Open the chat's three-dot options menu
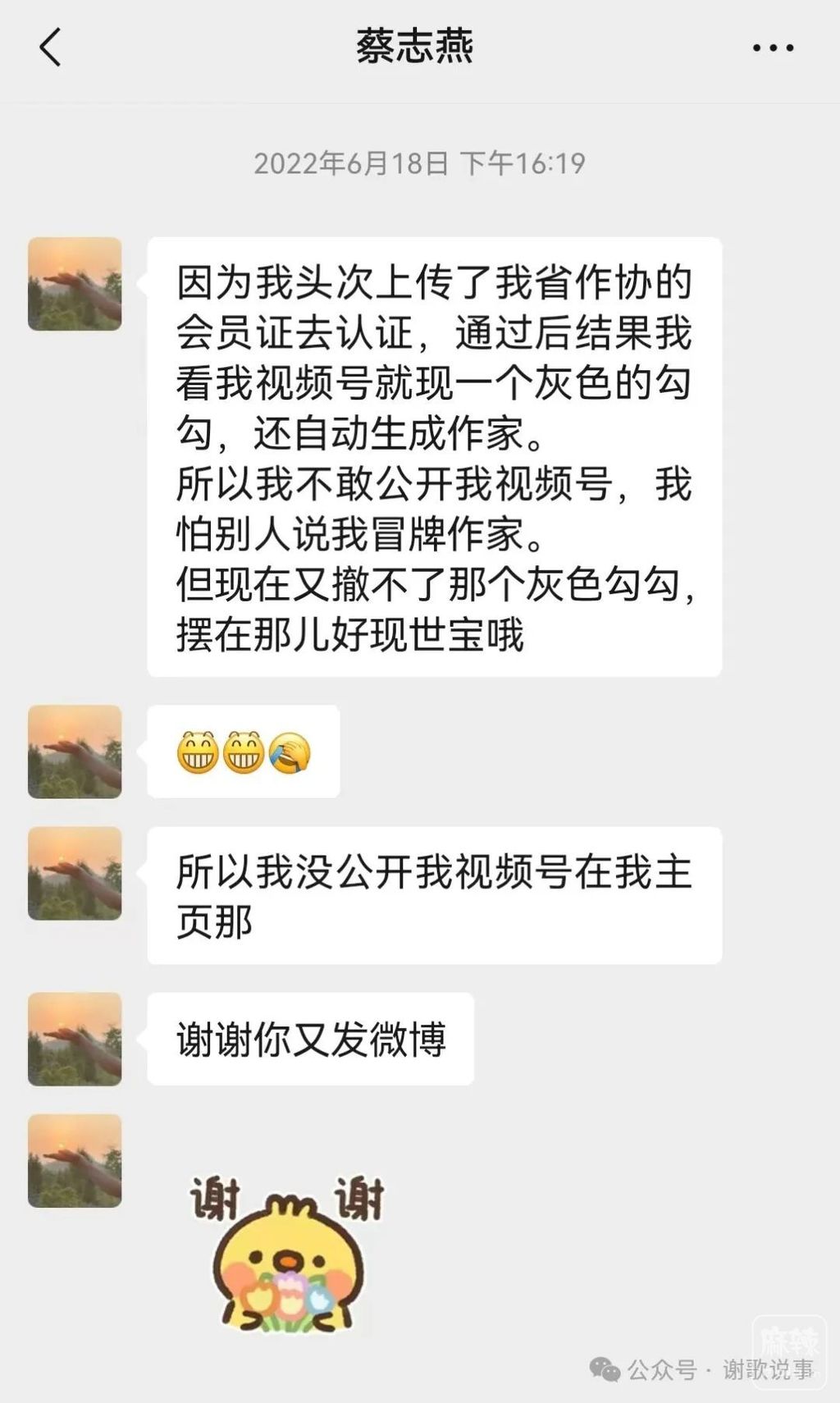Viewport: 840px width, 1403px height. [773, 48]
